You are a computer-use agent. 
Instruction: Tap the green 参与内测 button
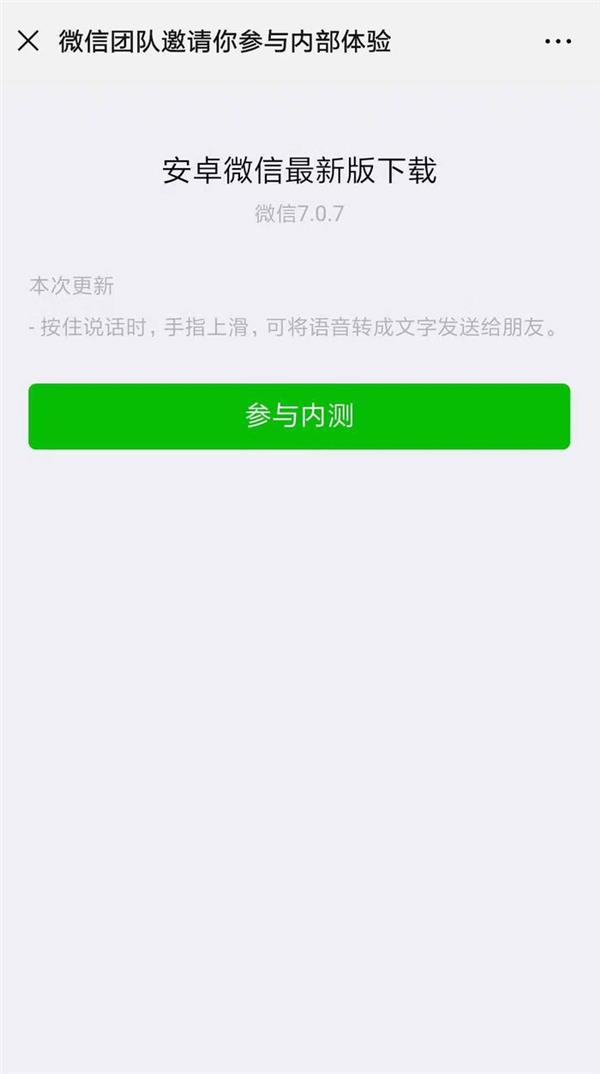[x=299, y=416]
